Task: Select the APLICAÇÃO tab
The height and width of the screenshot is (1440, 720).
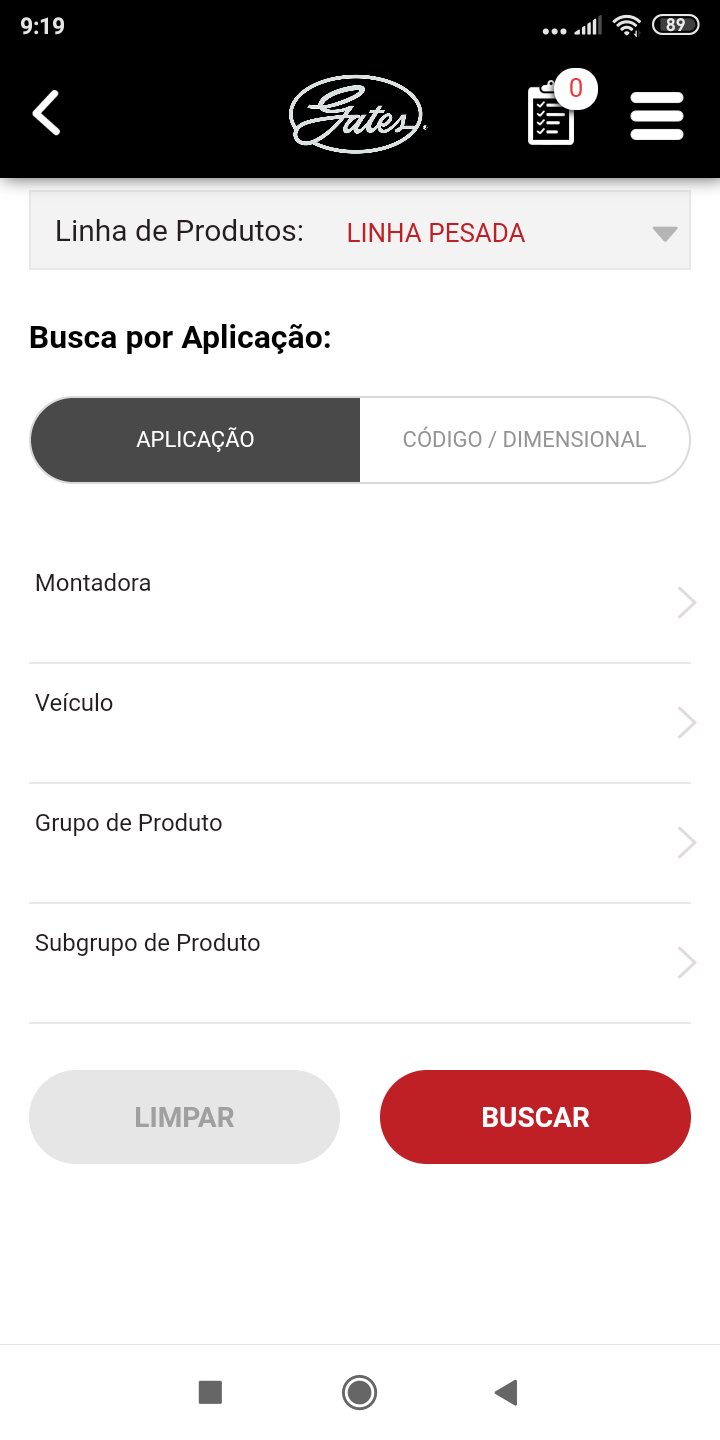Action: [x=195, y=440]
